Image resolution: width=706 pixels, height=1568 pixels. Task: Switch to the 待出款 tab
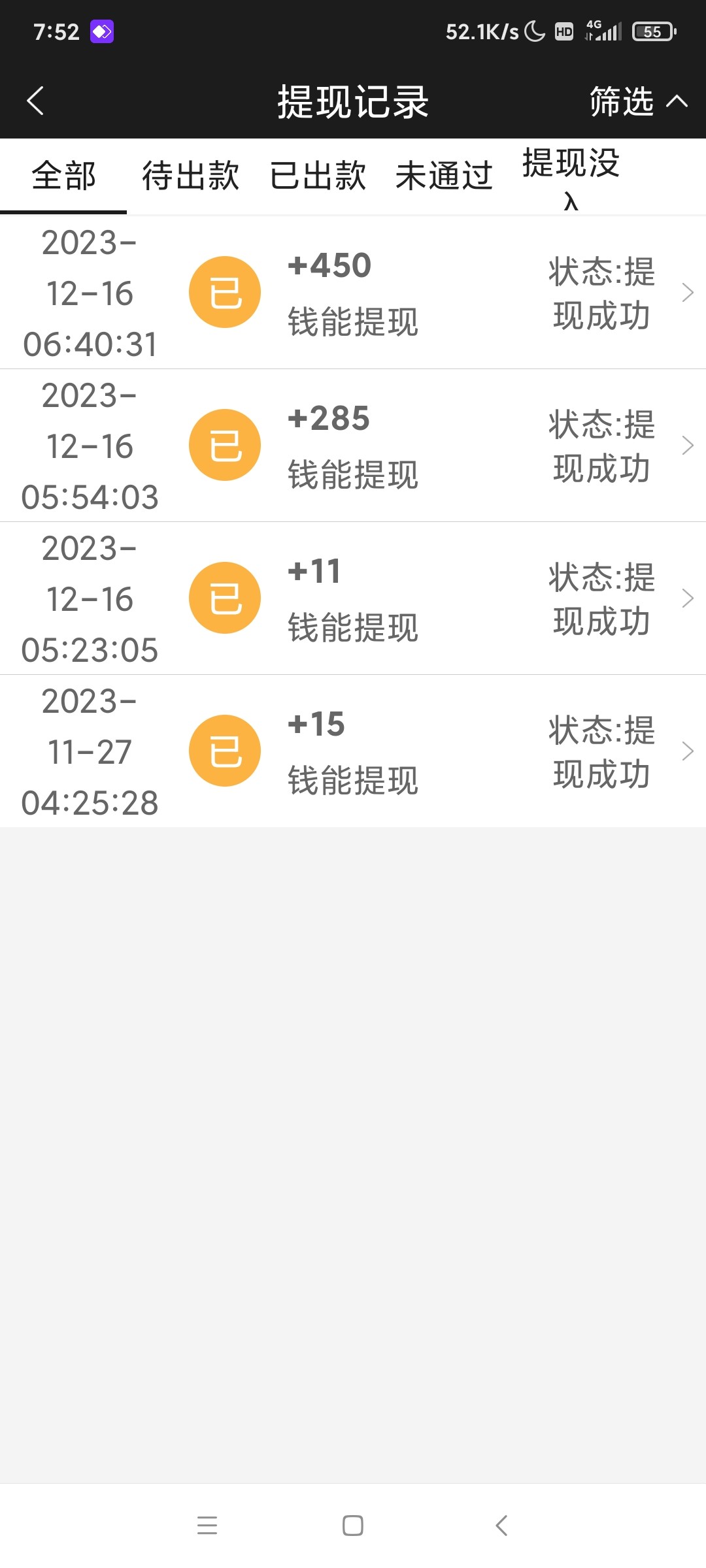[x=190, y=176]
